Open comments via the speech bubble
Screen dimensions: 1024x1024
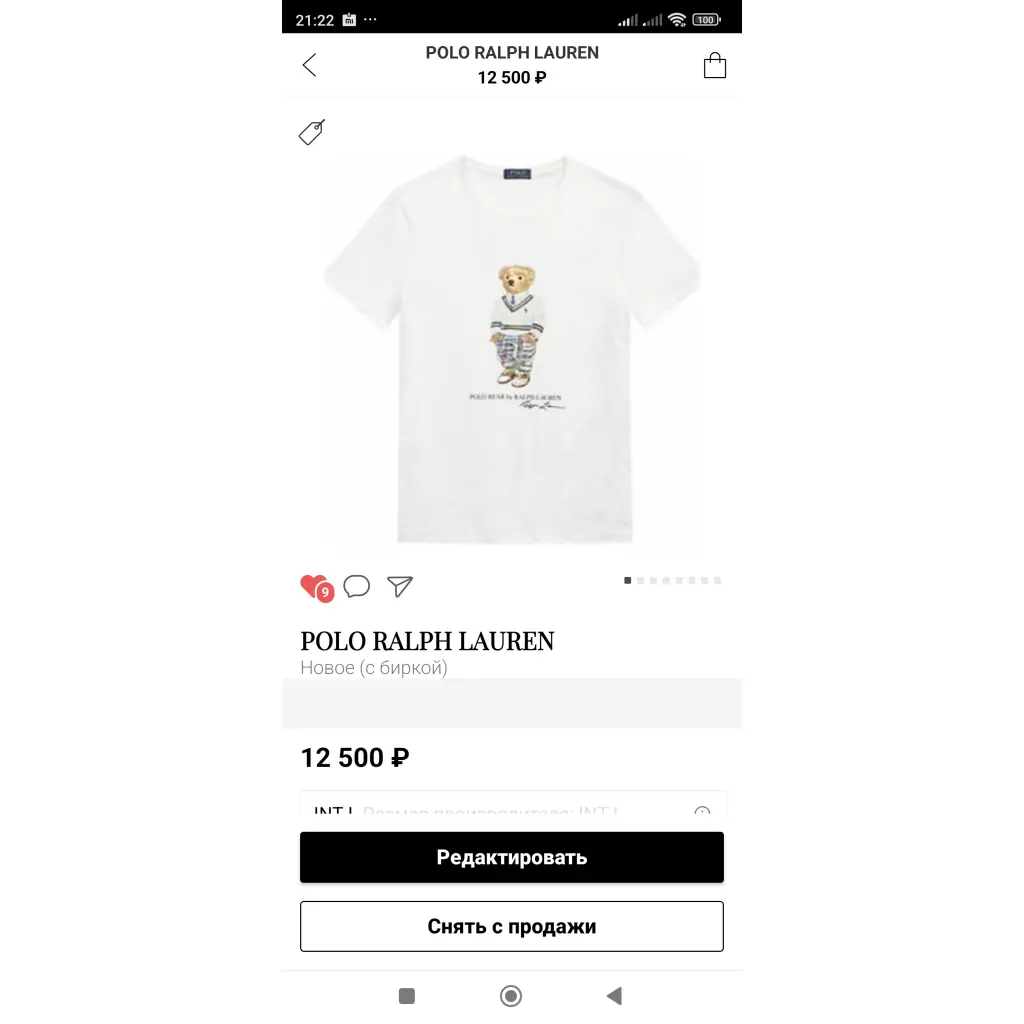click(x=357, y=587)
